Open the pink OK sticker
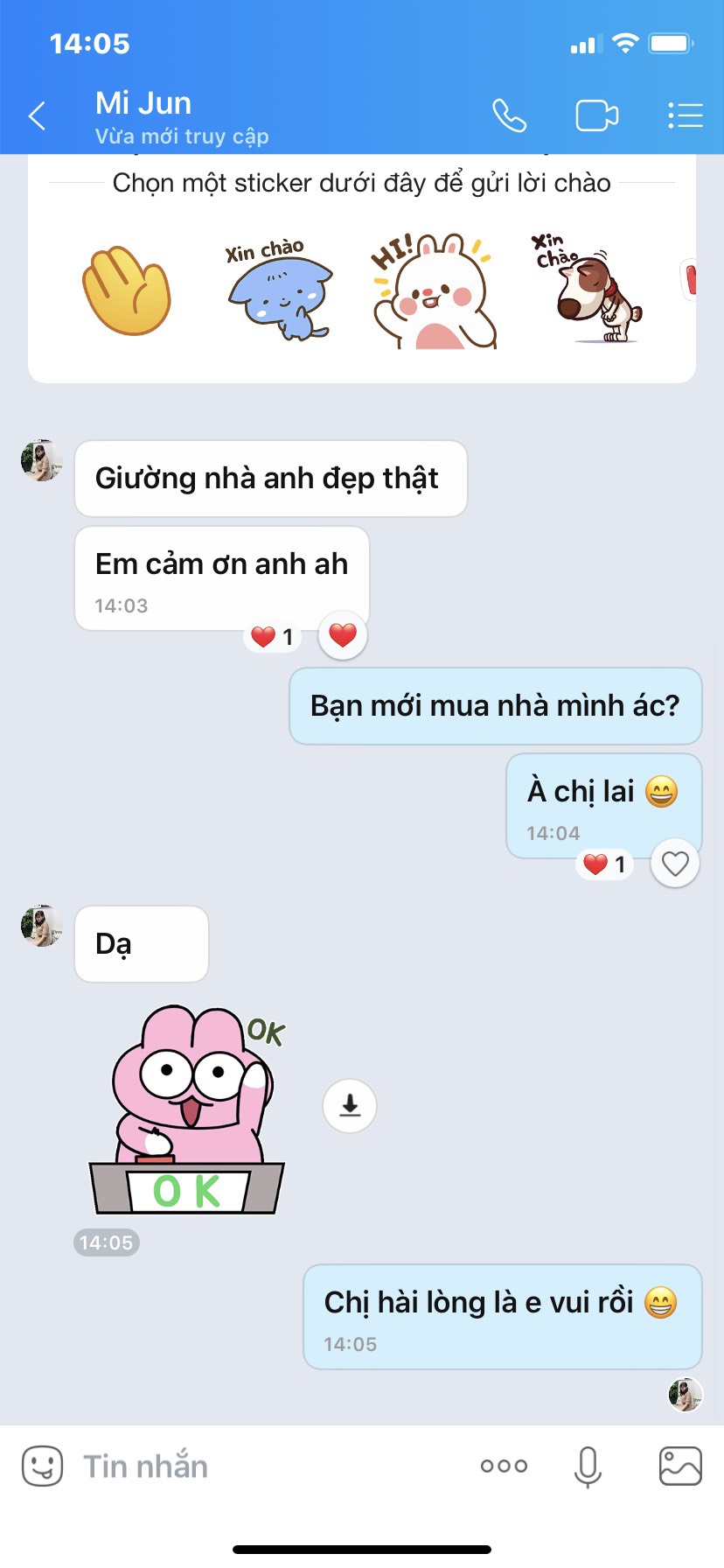The image size is (724, 1568). click(x=188, y=1109)
